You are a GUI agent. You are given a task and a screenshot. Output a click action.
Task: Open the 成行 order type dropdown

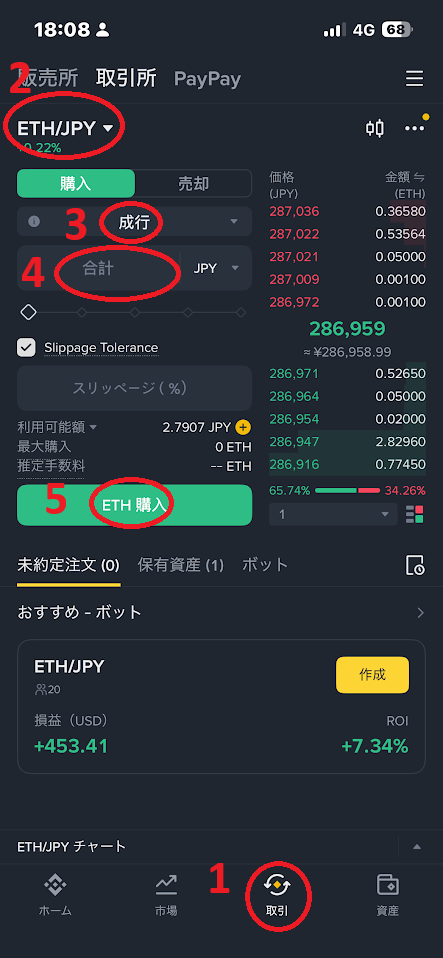134,221
